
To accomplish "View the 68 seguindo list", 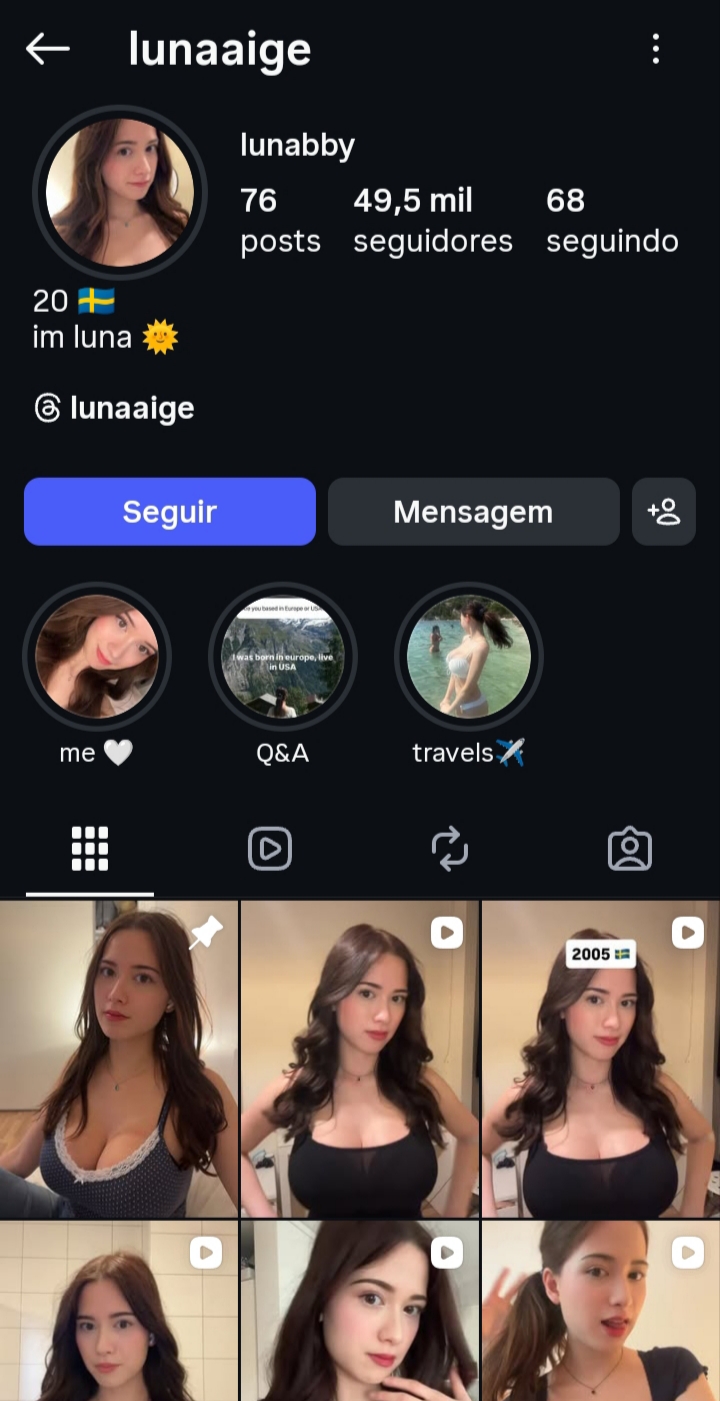I will (x=611, y=220).
